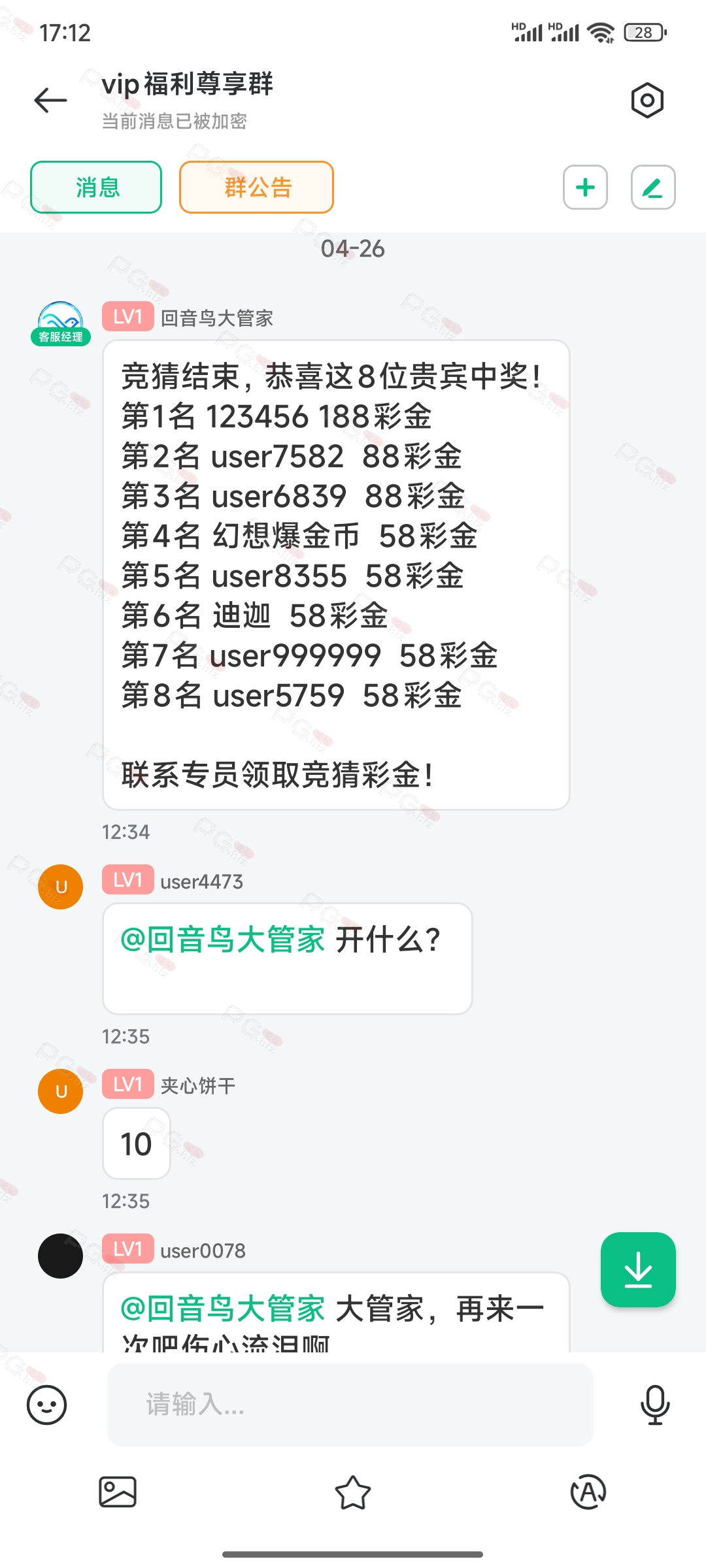This screenshot has width=706, height=1568.
Task: Open the emoji picker
Action: [47, 1405]
